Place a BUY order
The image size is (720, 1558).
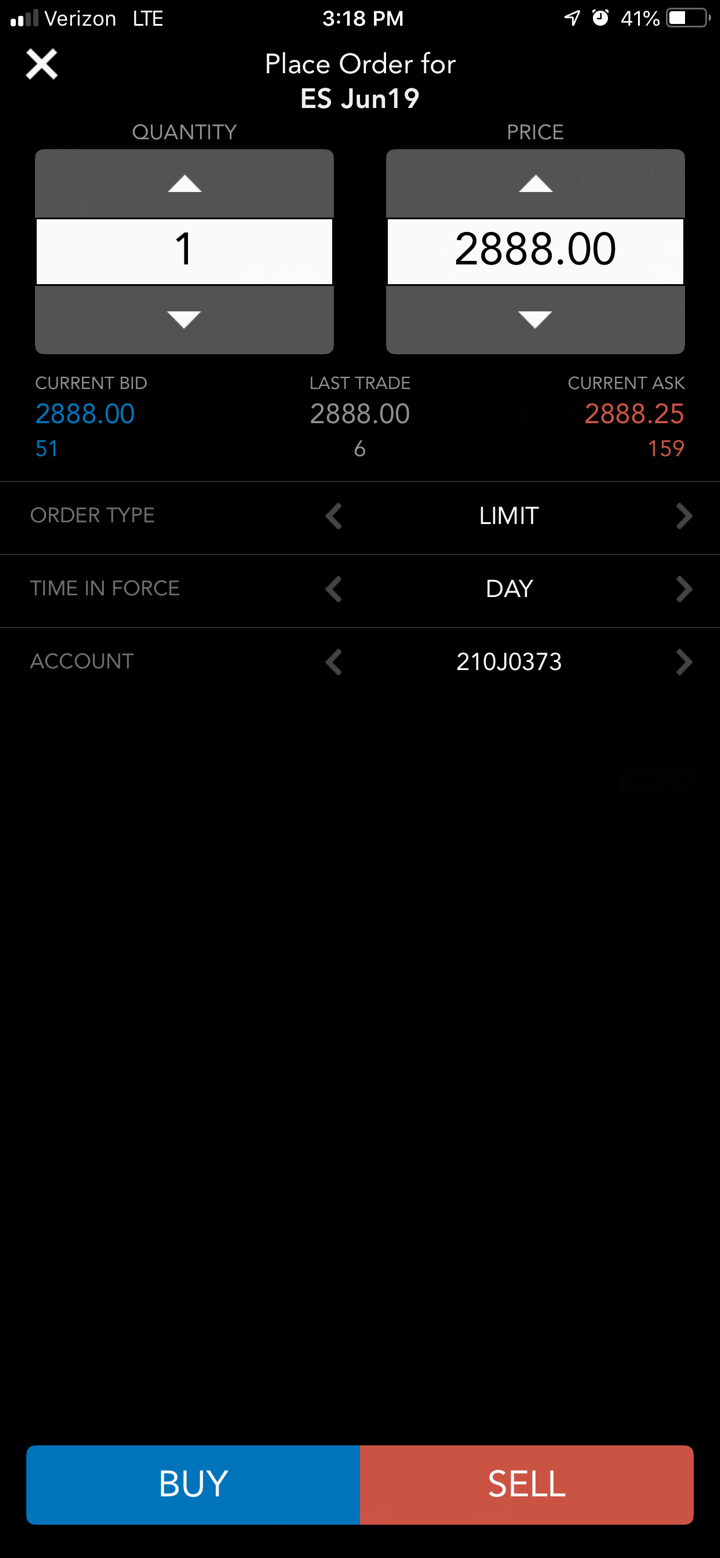coord(193,1484)
